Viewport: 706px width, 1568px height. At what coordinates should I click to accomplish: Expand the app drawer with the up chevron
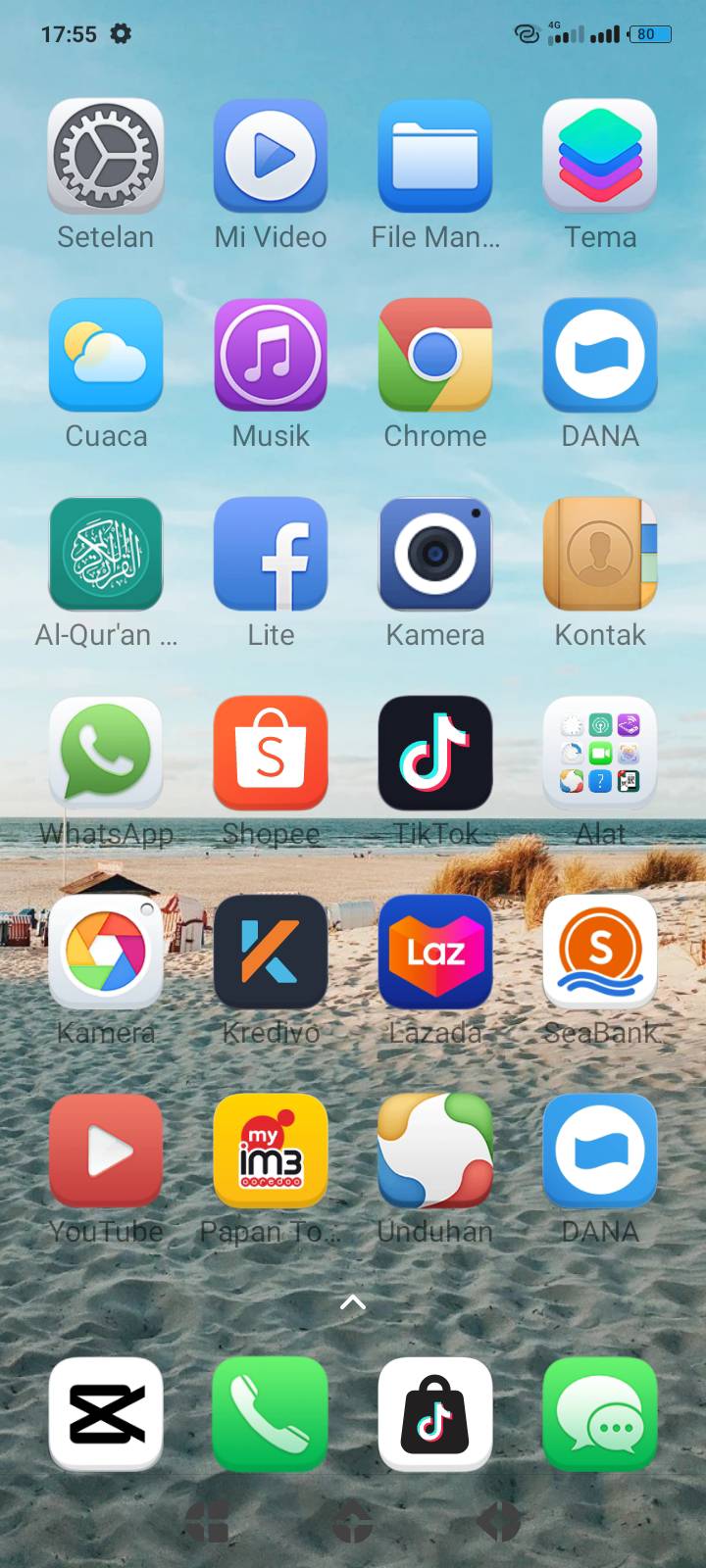point(353,1302)
